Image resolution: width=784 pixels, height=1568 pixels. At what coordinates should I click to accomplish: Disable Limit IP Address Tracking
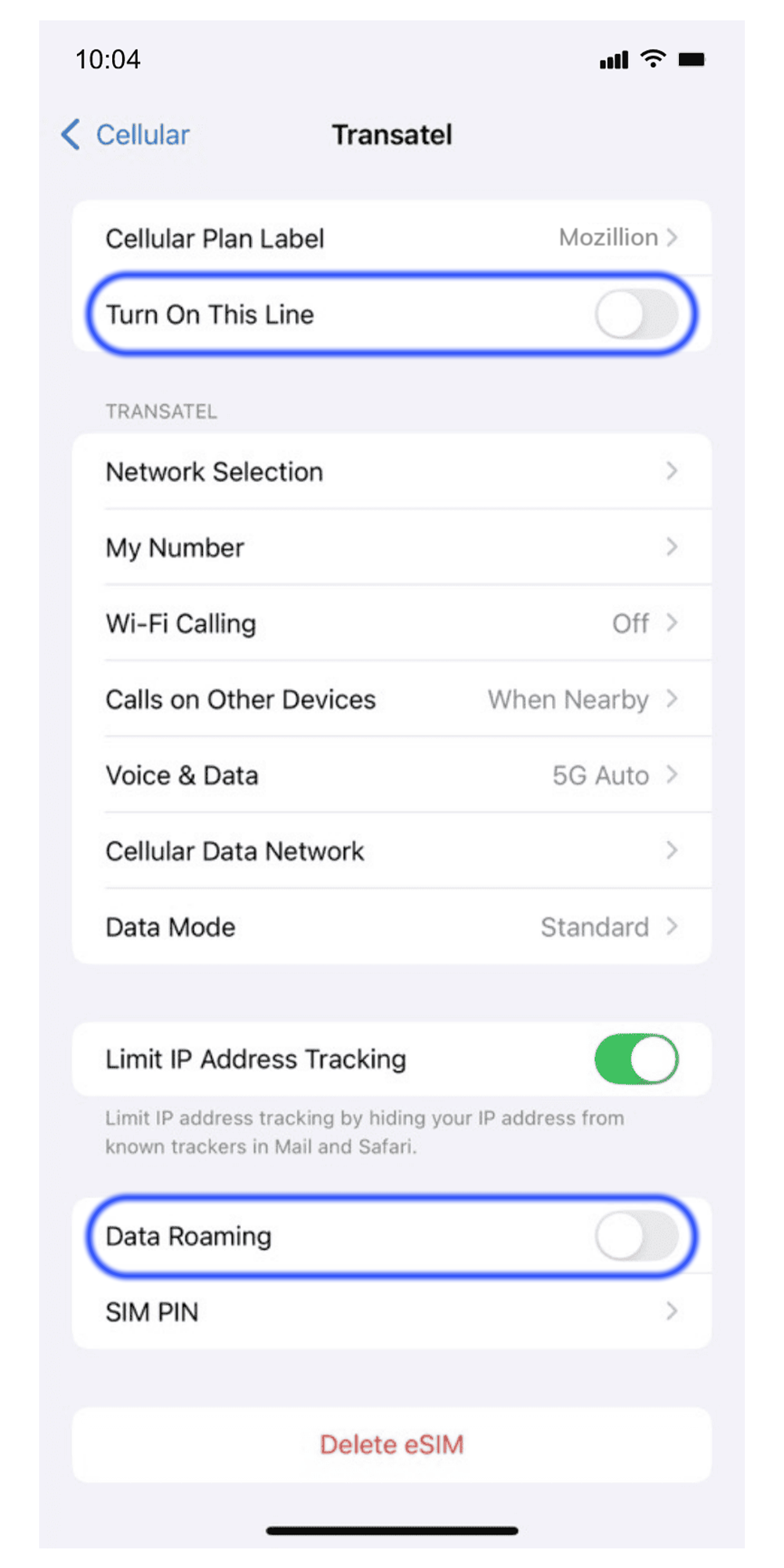pos(636,1059)
